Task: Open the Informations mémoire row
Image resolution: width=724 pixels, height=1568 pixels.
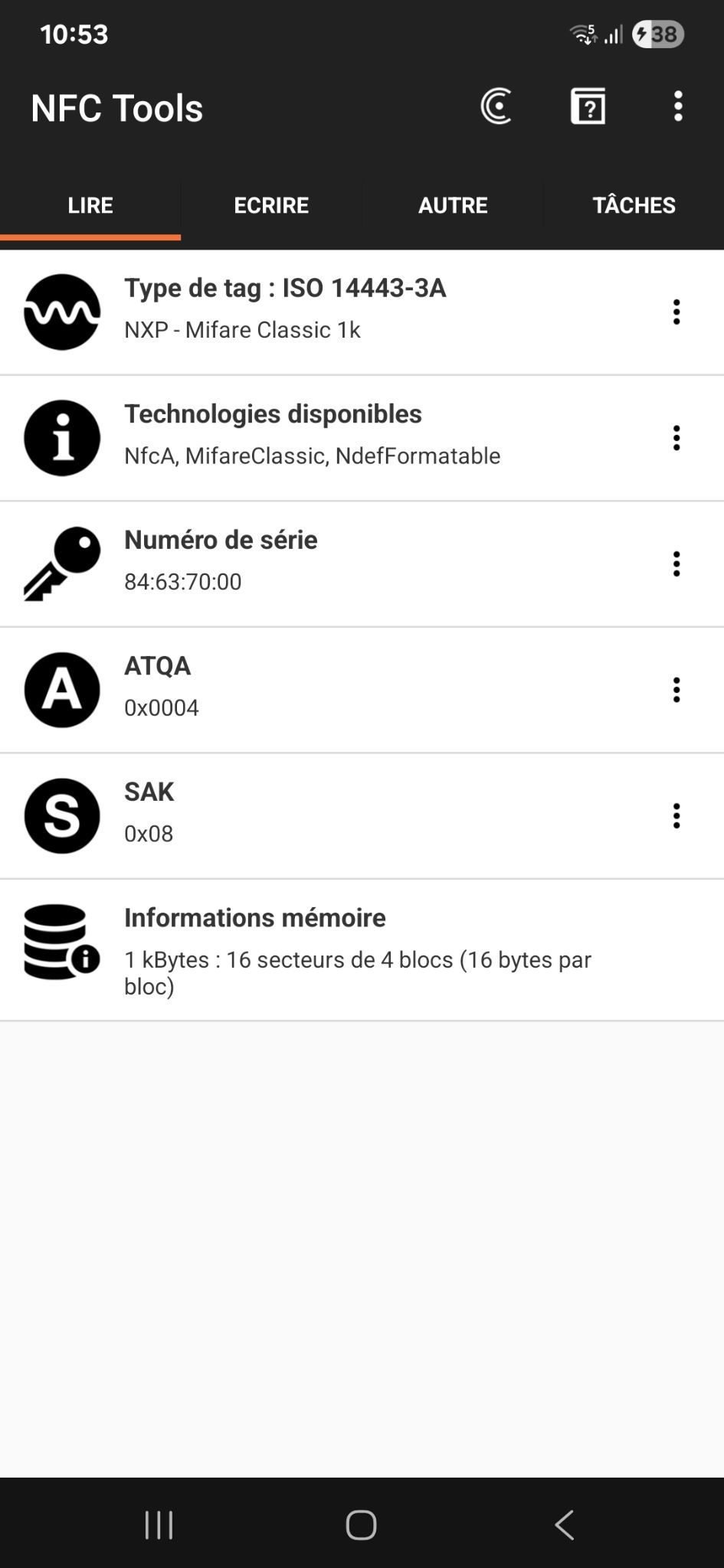Action: click(360, 949)
